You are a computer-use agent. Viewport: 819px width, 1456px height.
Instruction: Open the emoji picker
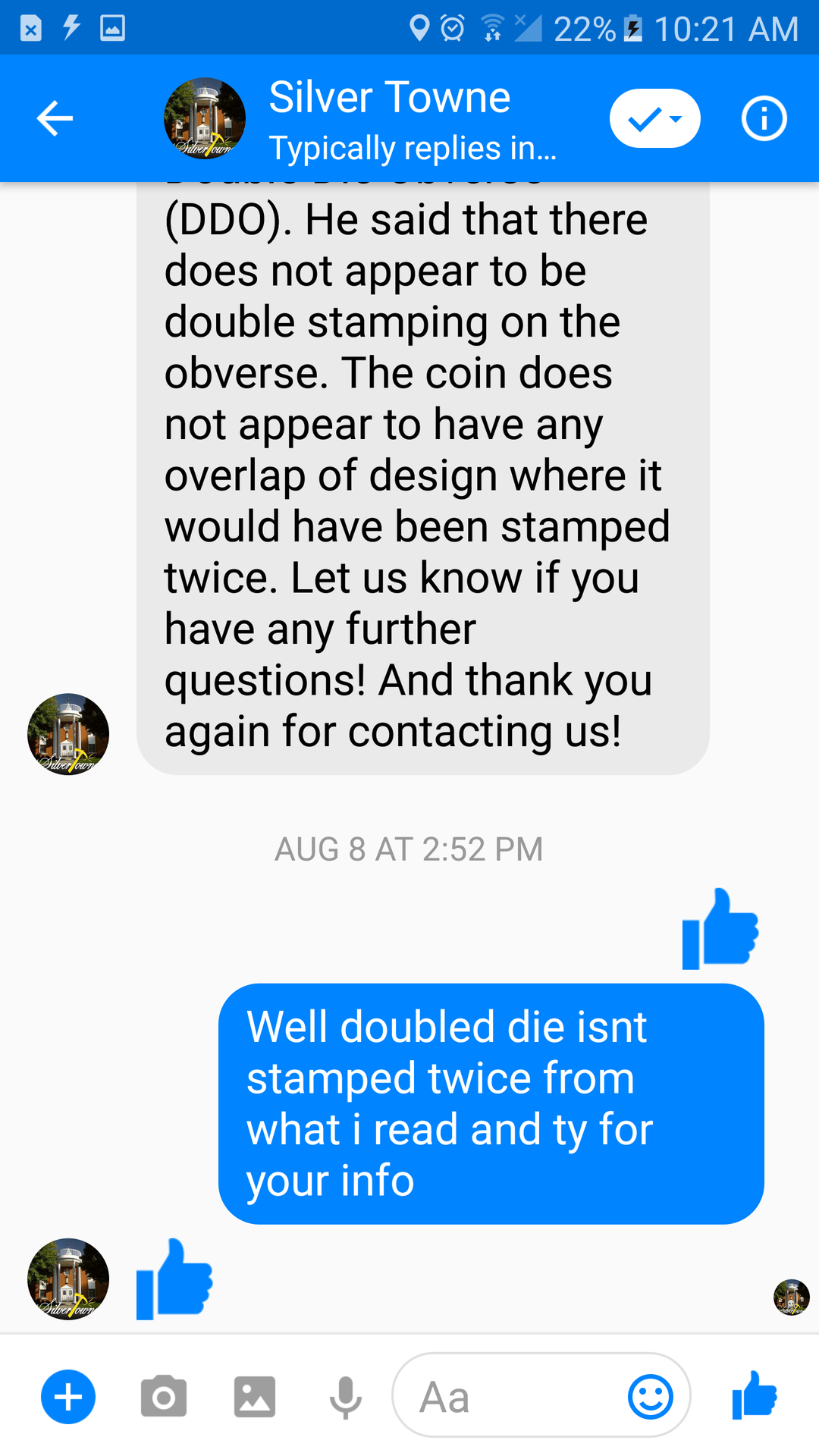click(x=651, y=1397)
